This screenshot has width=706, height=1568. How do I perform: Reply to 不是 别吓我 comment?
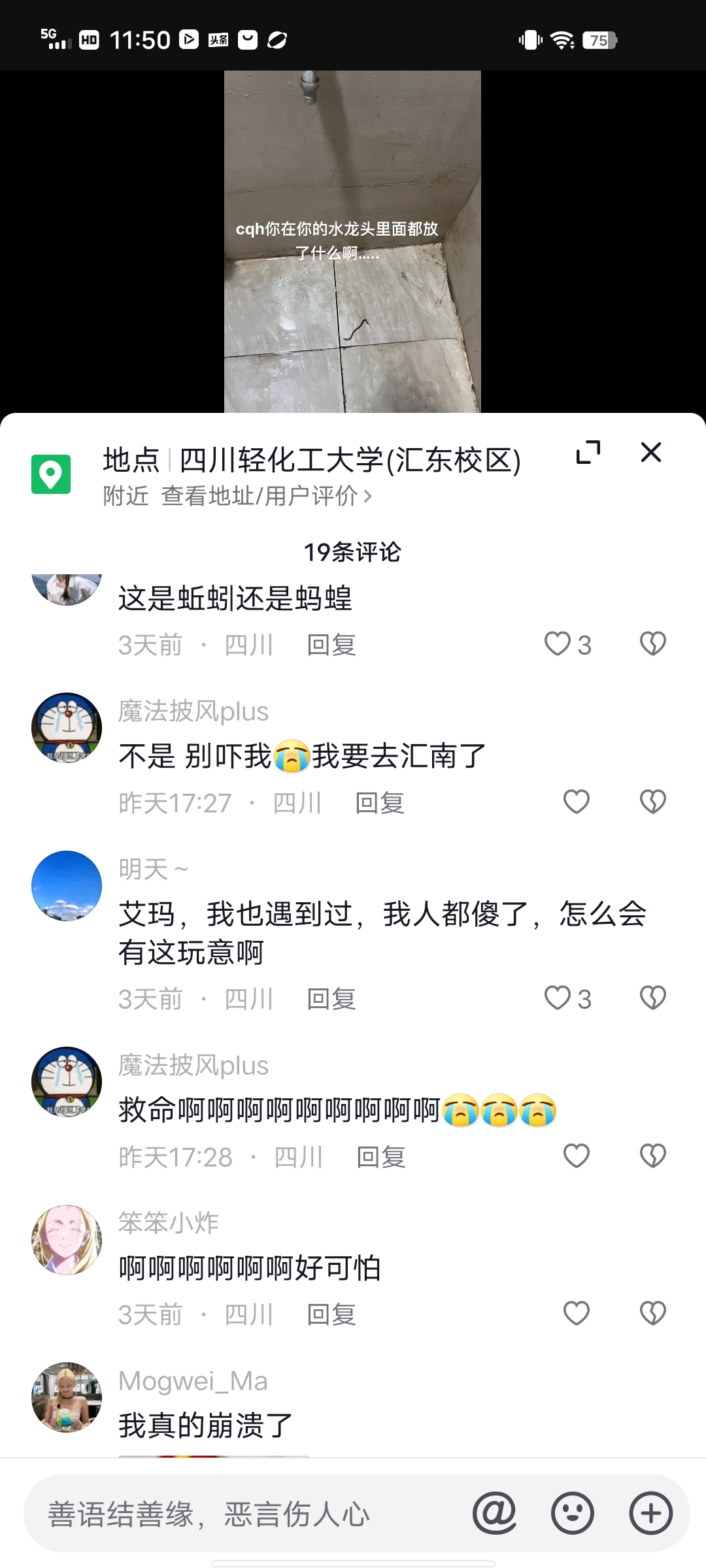379,803
